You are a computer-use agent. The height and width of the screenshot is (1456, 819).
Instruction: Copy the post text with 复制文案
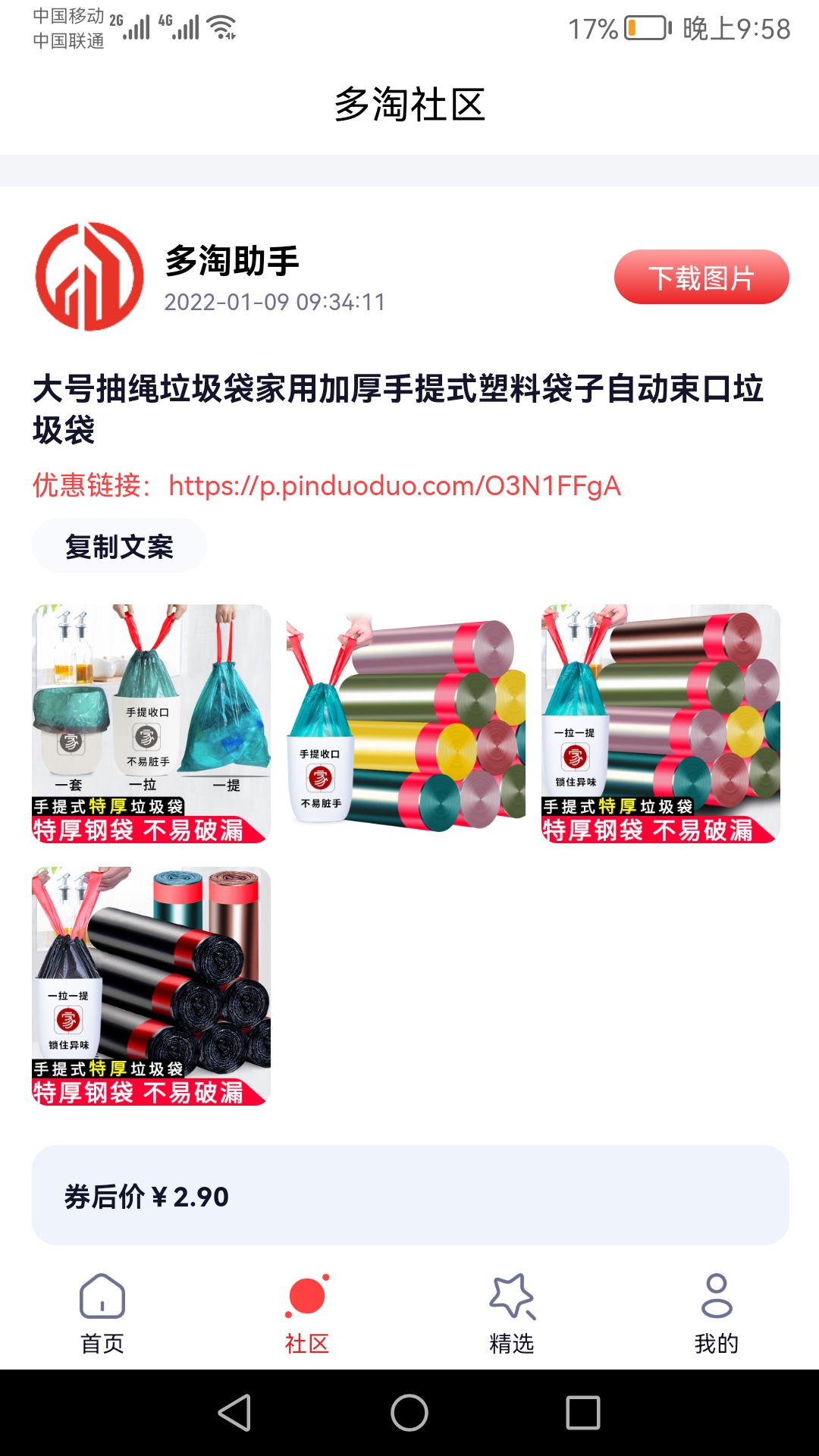point(119,546)
